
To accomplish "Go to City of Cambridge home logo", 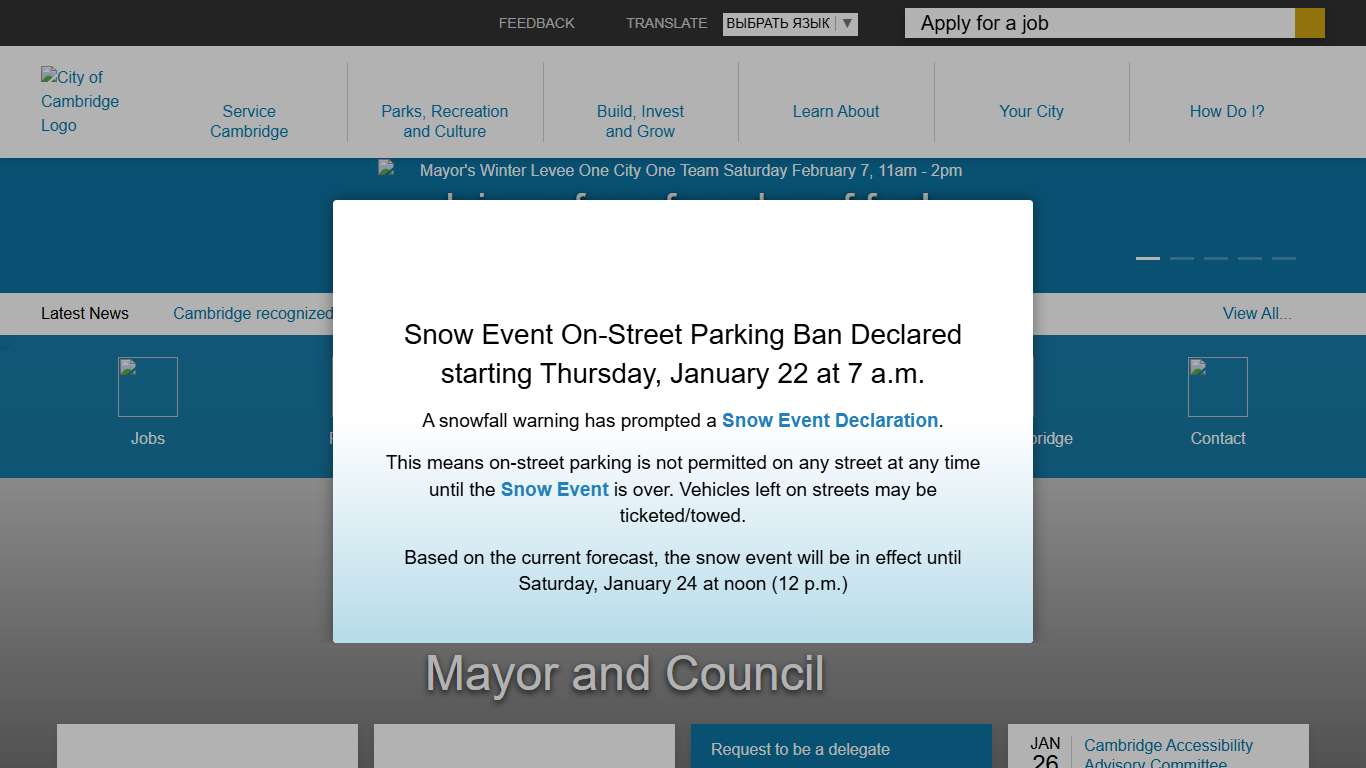I will (x=80, y=101).
